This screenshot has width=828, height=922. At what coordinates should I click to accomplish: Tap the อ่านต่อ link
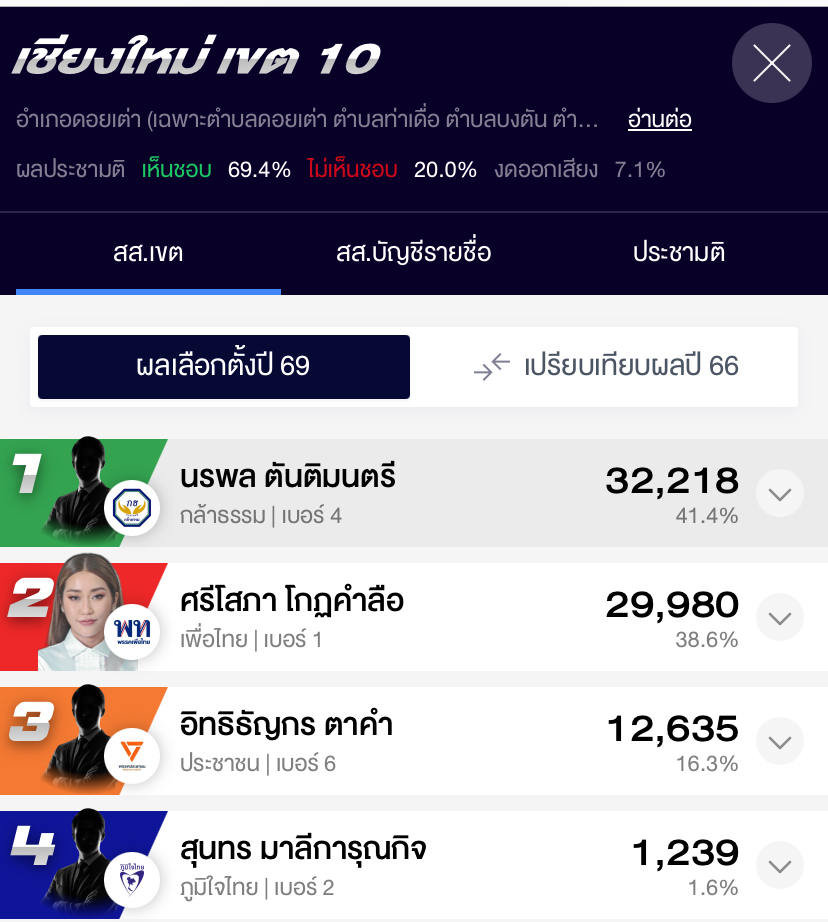(659, 120)
